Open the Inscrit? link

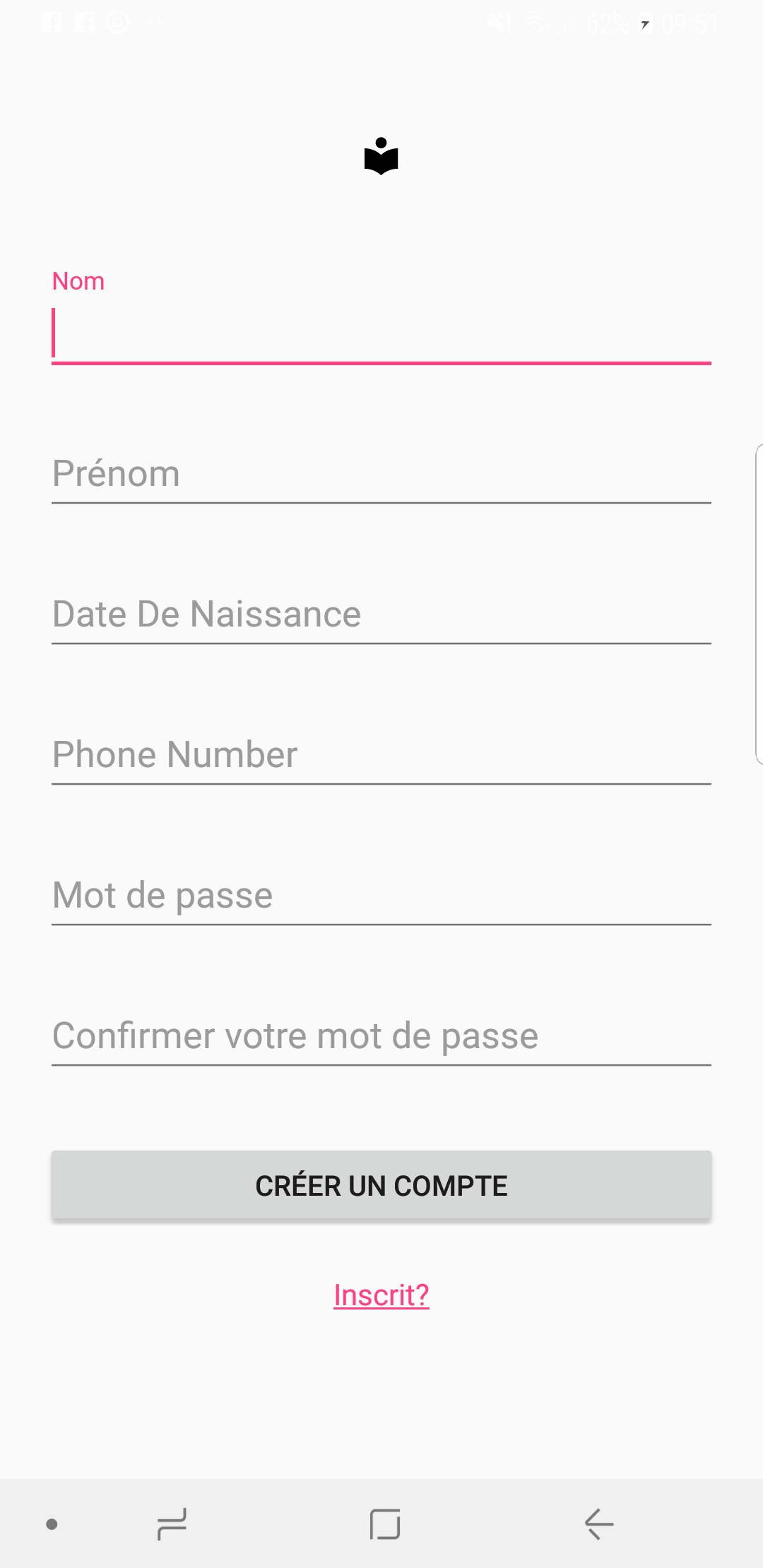coord(381,1295)
